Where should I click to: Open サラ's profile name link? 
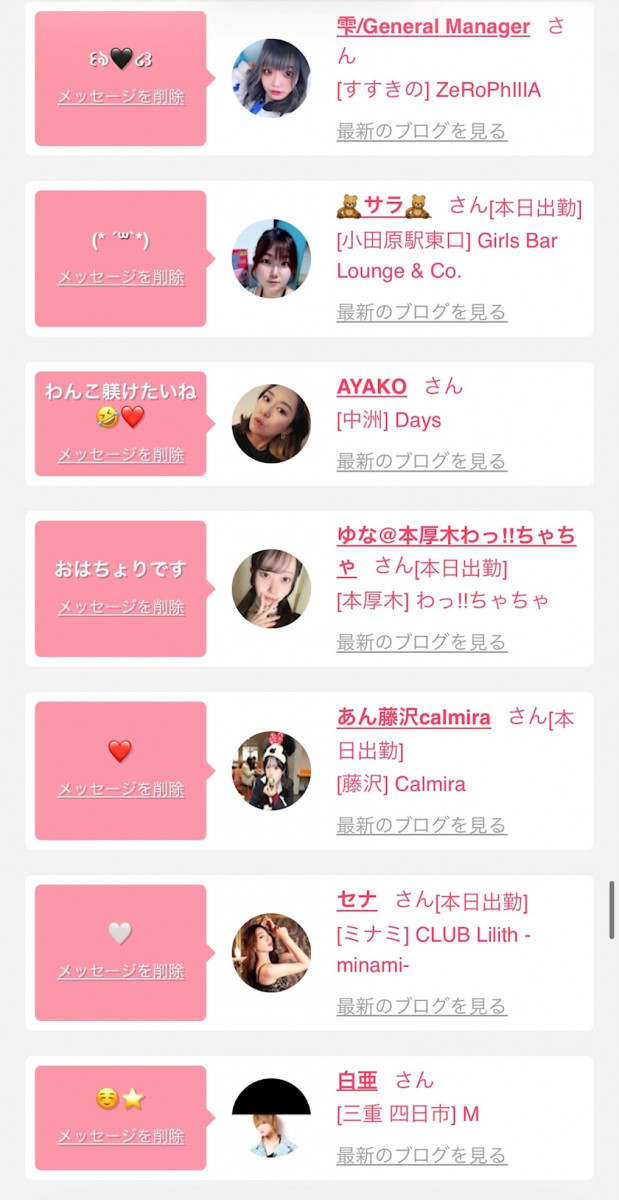pyautogui.click(x=383, y=206)
